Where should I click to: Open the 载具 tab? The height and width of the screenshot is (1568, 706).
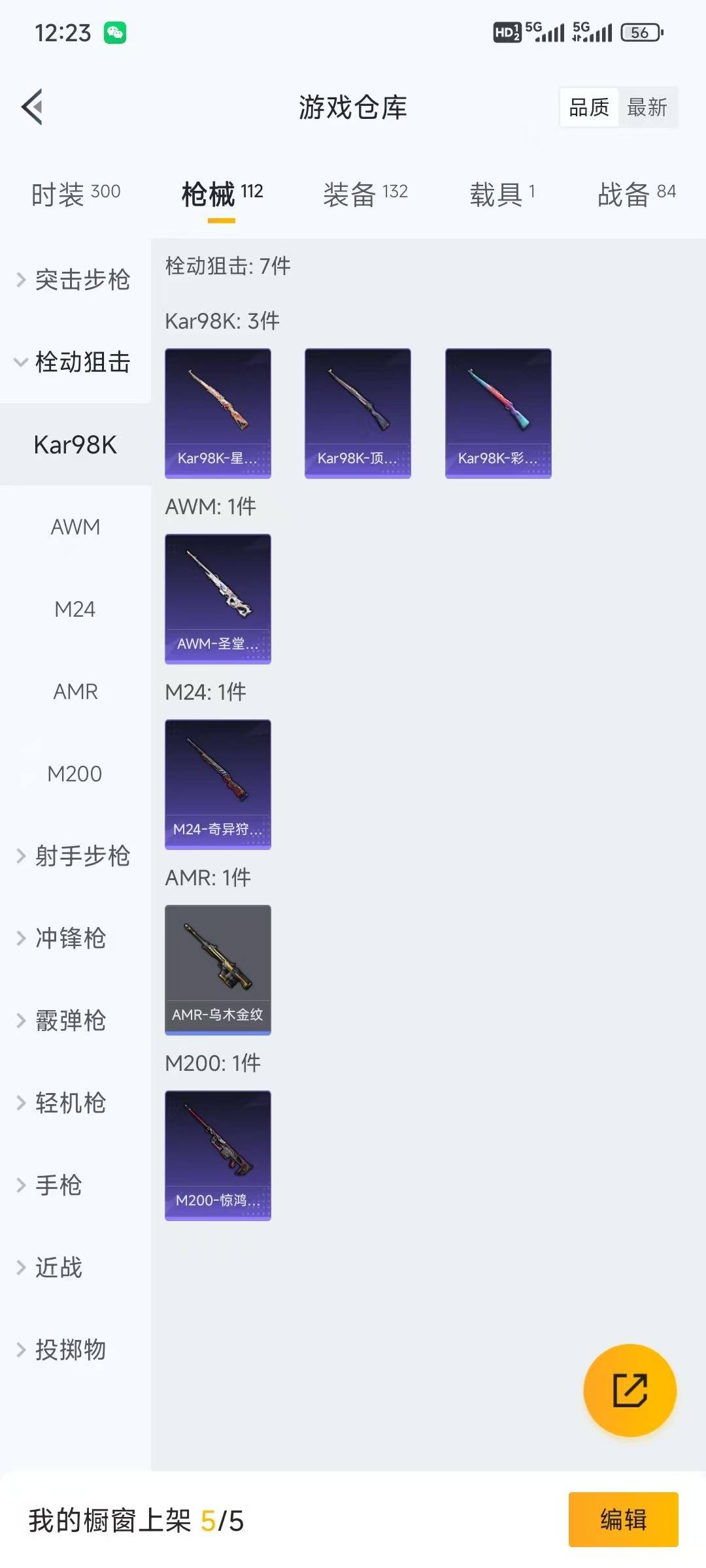502,194
